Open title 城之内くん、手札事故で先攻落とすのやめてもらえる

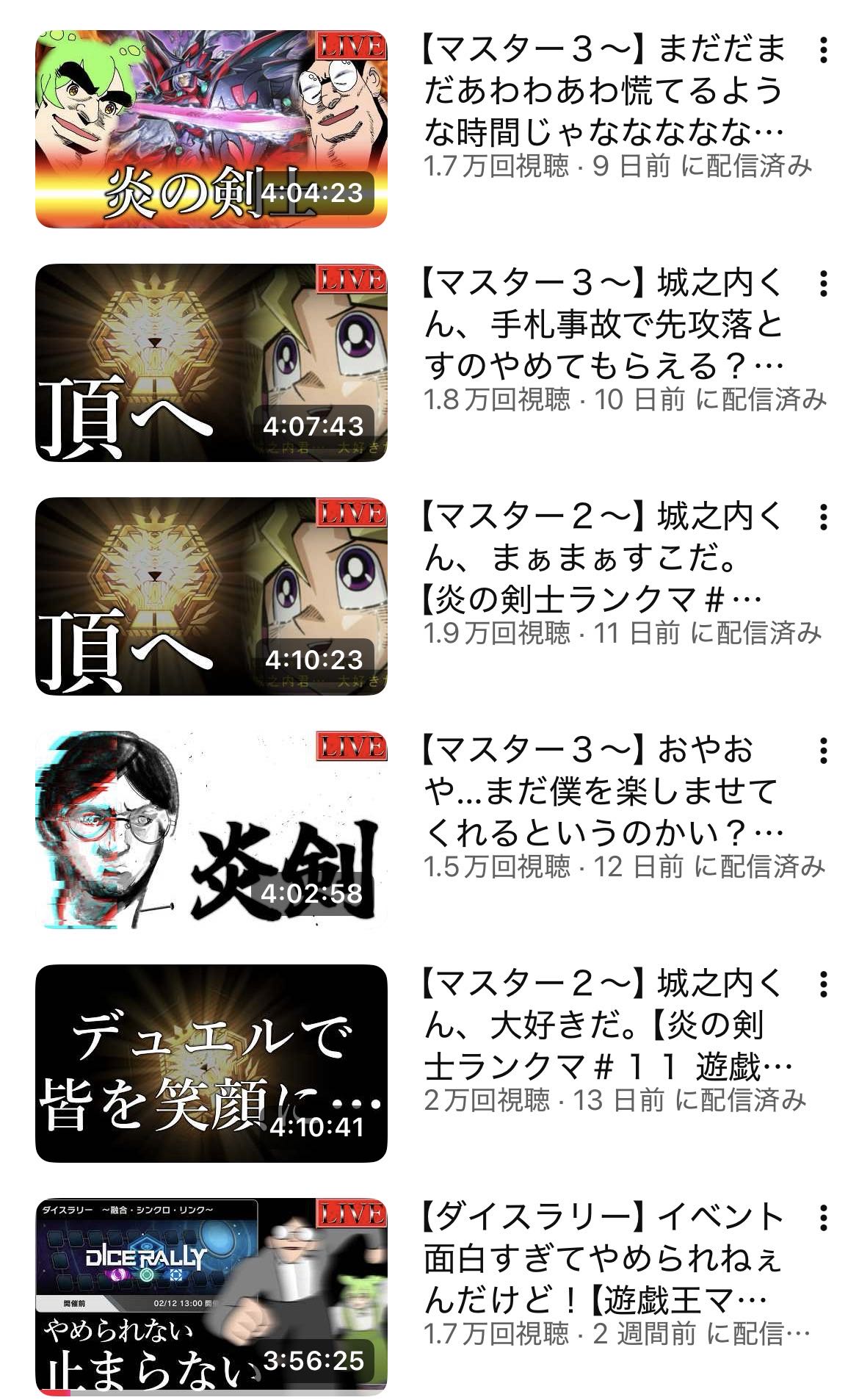[604, 324]
